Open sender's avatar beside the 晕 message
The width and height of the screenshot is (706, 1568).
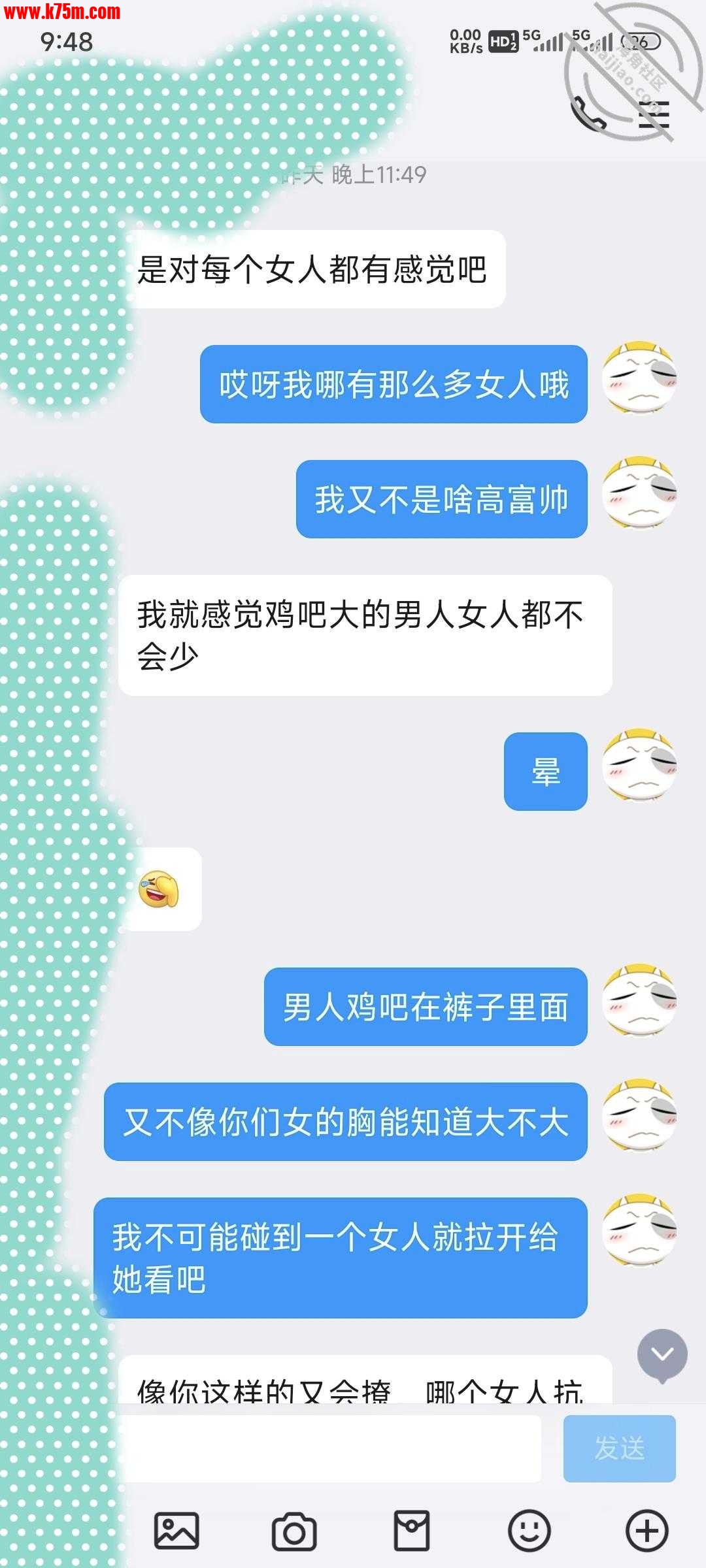tap(639, 766)
